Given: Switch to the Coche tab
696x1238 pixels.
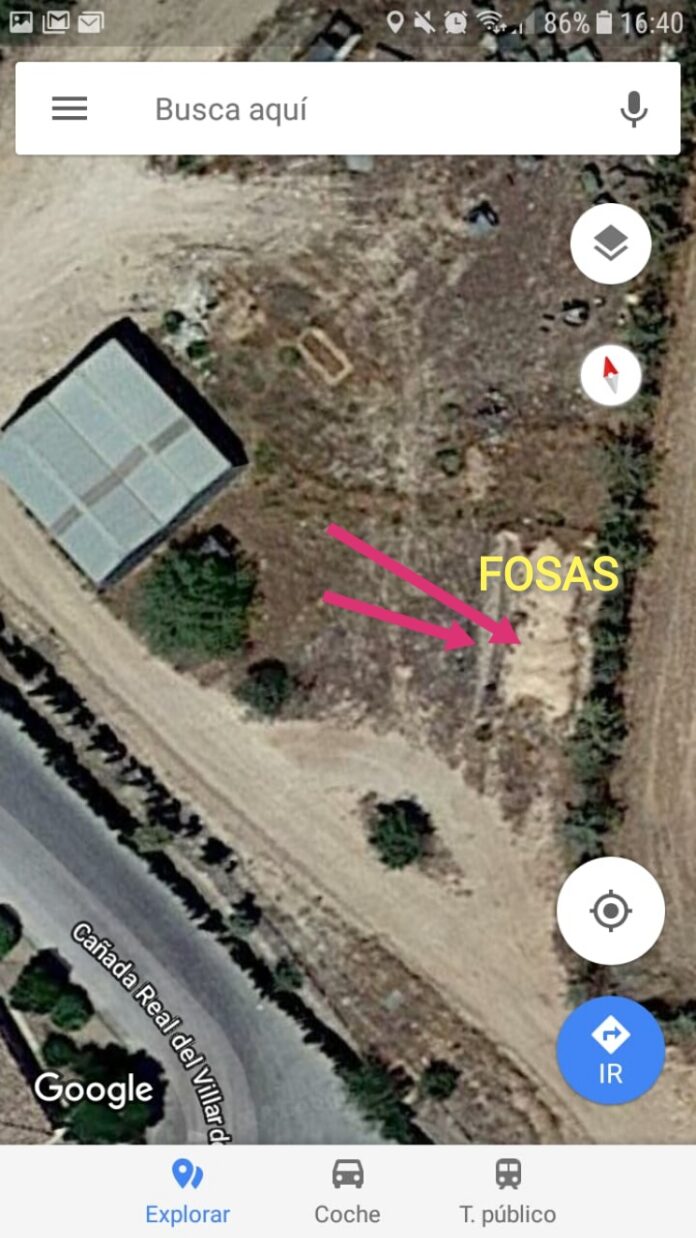Looking at the screenshot, I should pyautogui.click(x=347, y=1191).
